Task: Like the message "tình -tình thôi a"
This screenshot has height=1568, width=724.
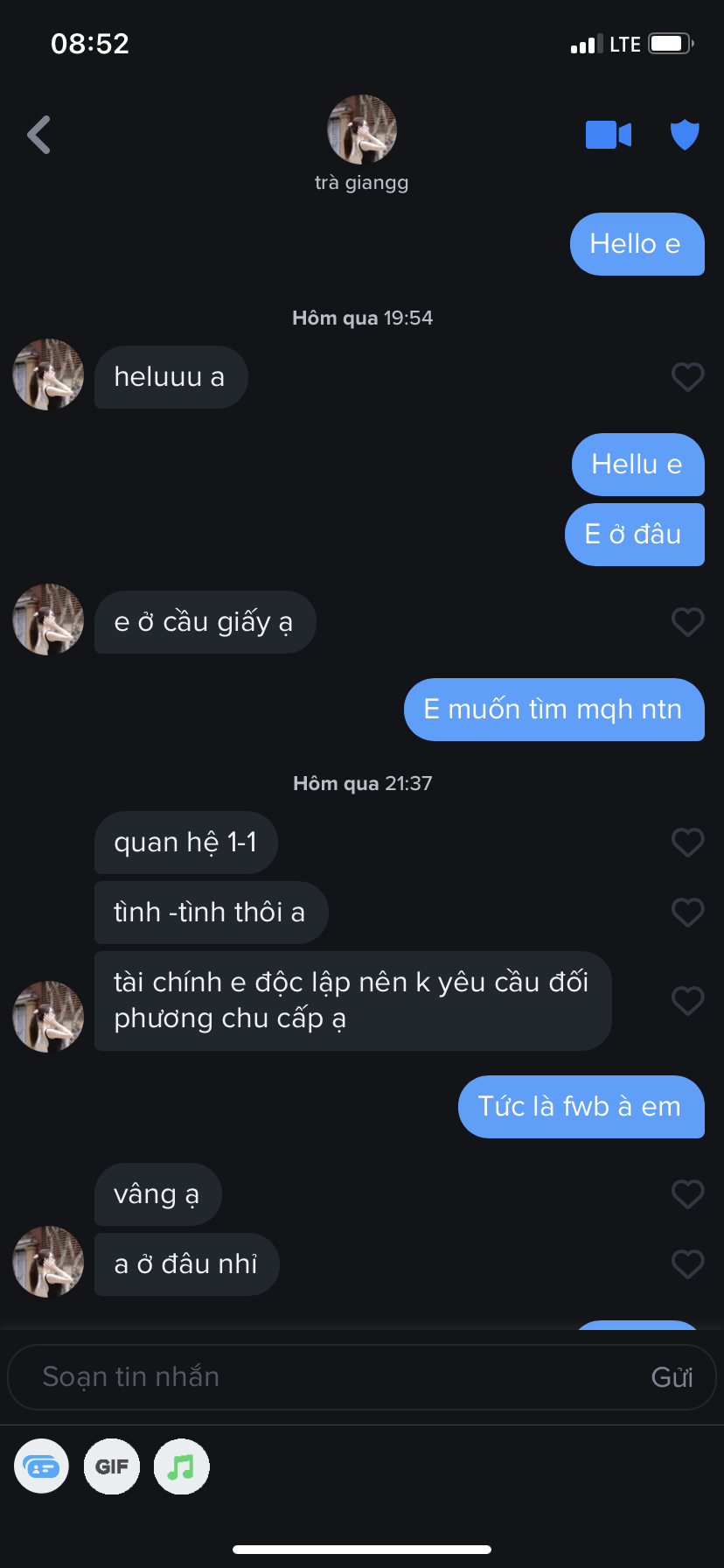Action: (x=687, y=913)
